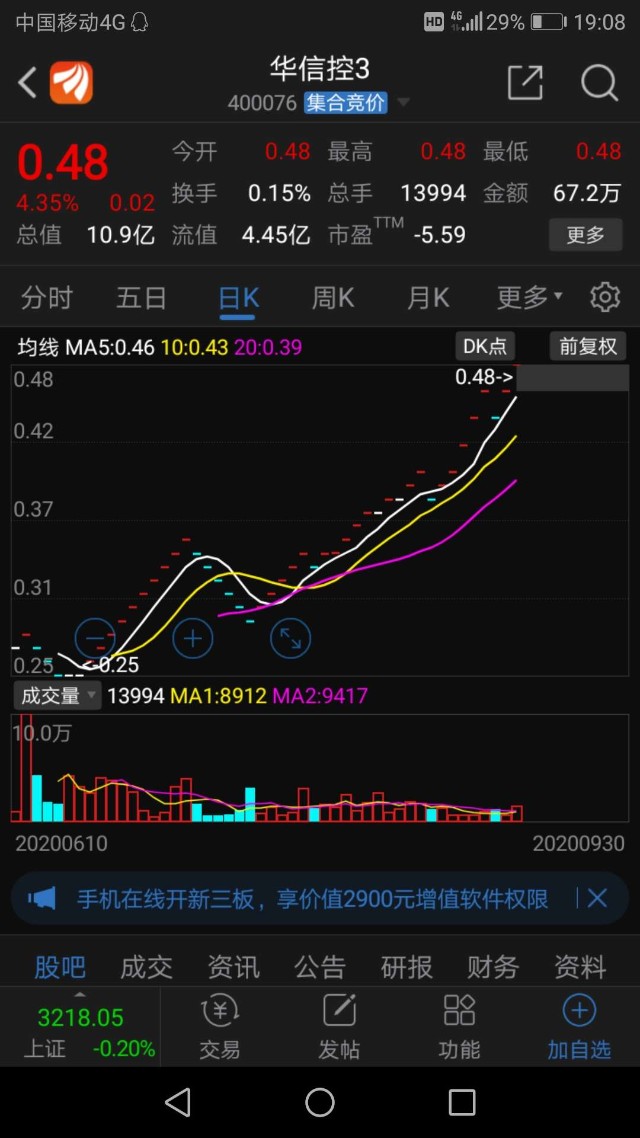Dismiss the 新三板 promotion banner

click(597, 898)
